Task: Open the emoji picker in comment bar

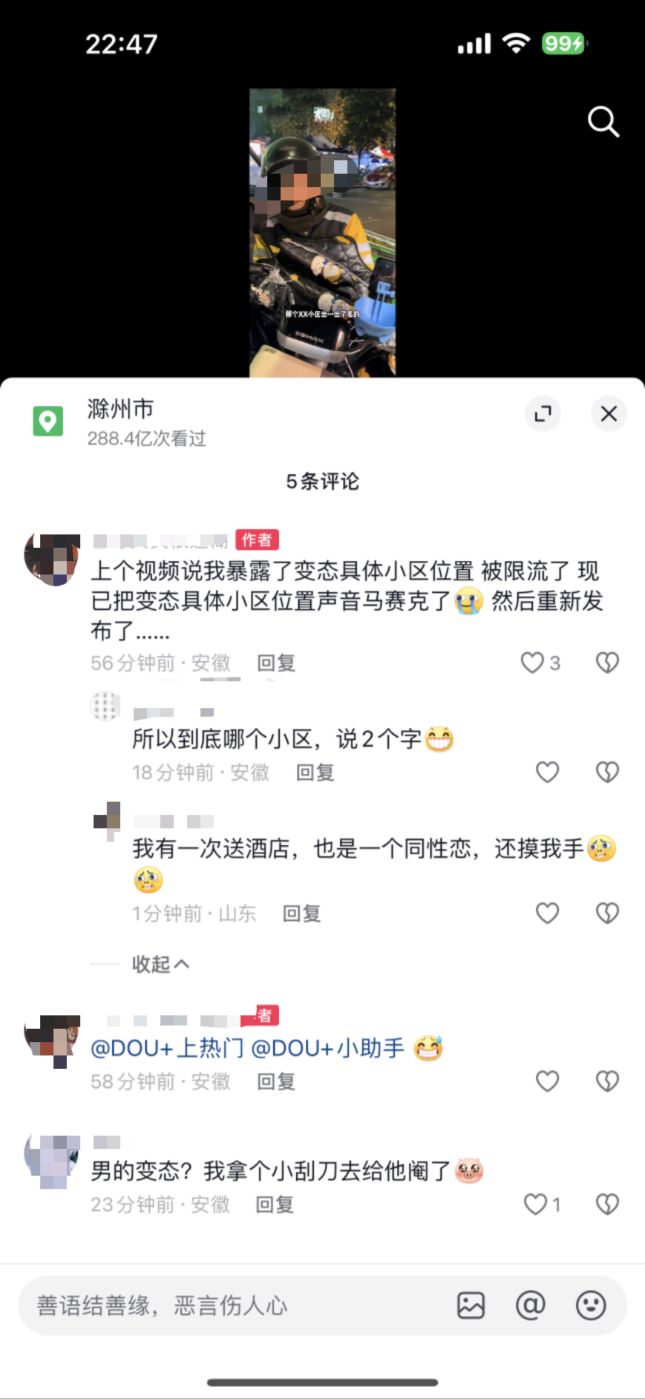Action: click(x=590, y=1305)
